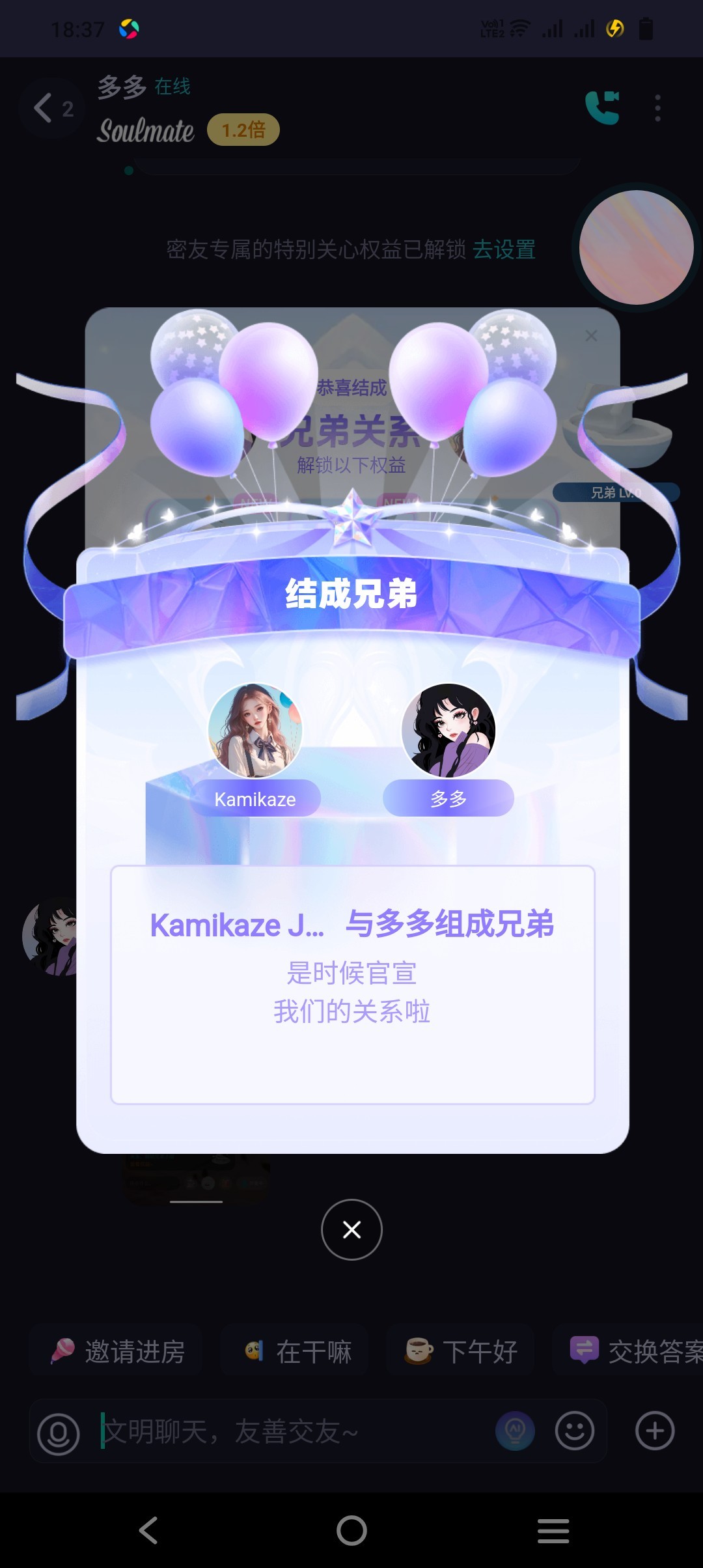Viewport: 703px width, 1568px height.
Task: Tap the voice input icon
Action: [x=59, y=1433]
